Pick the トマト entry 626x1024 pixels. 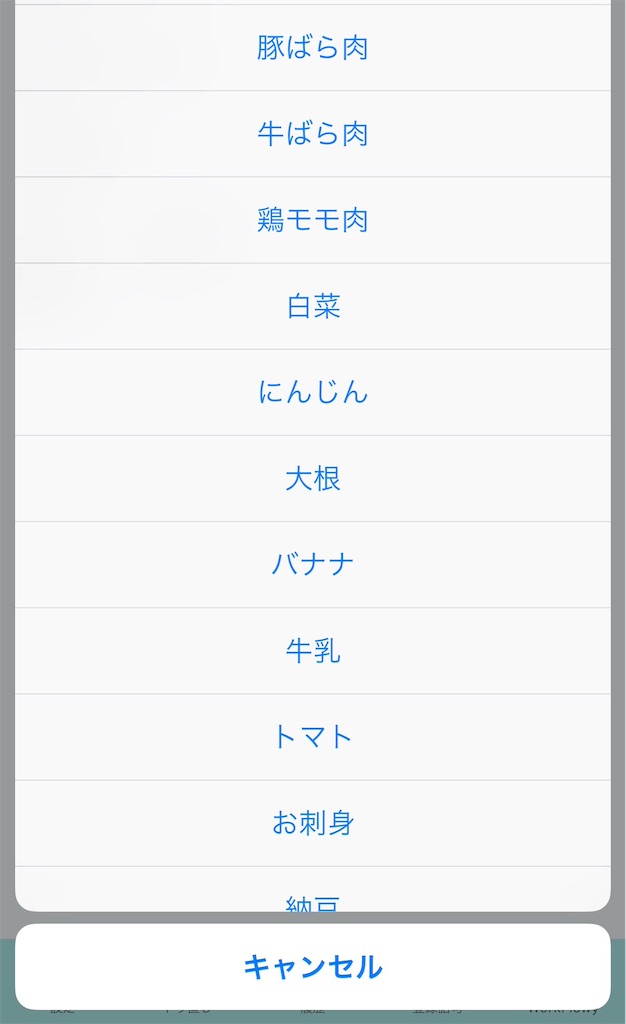[313, 737]
